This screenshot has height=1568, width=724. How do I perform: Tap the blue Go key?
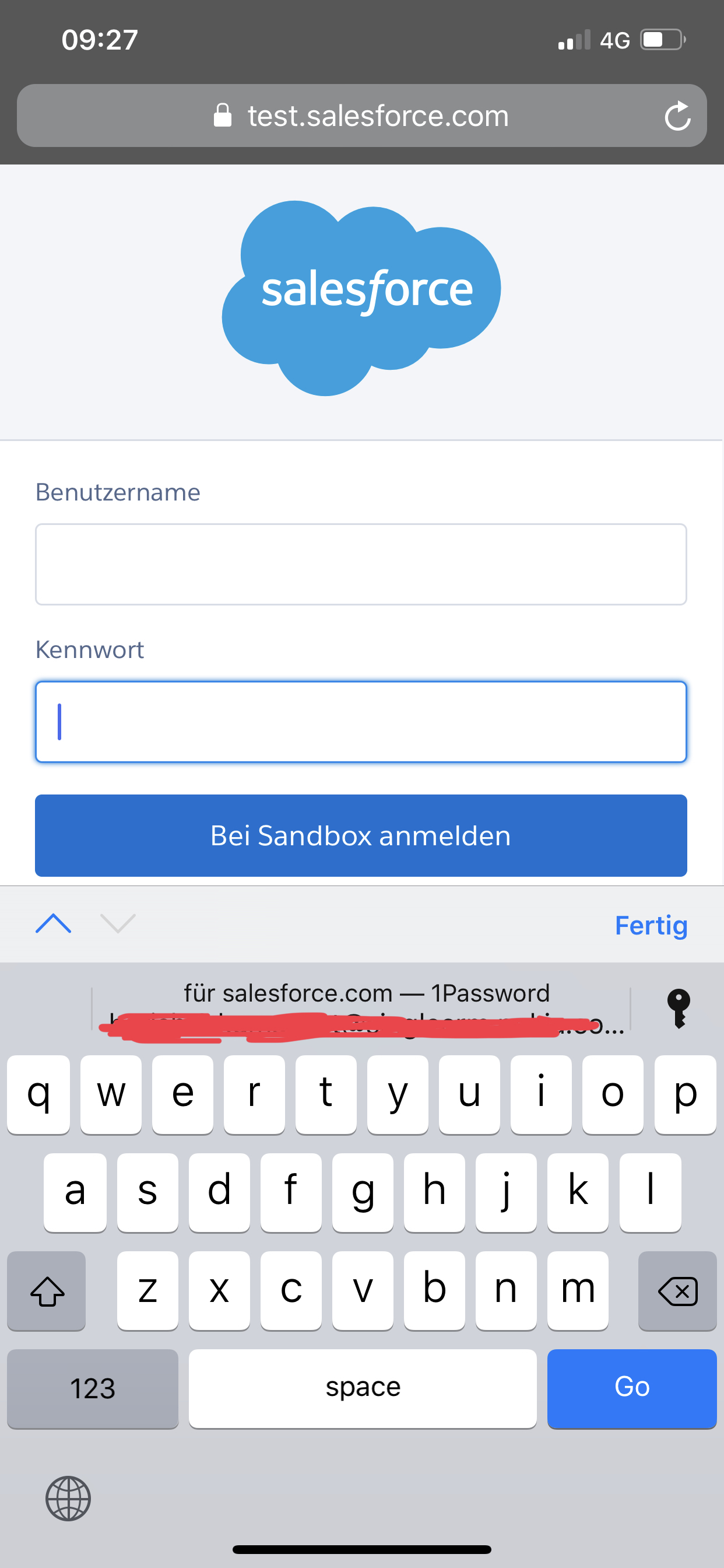point(631,1389)
